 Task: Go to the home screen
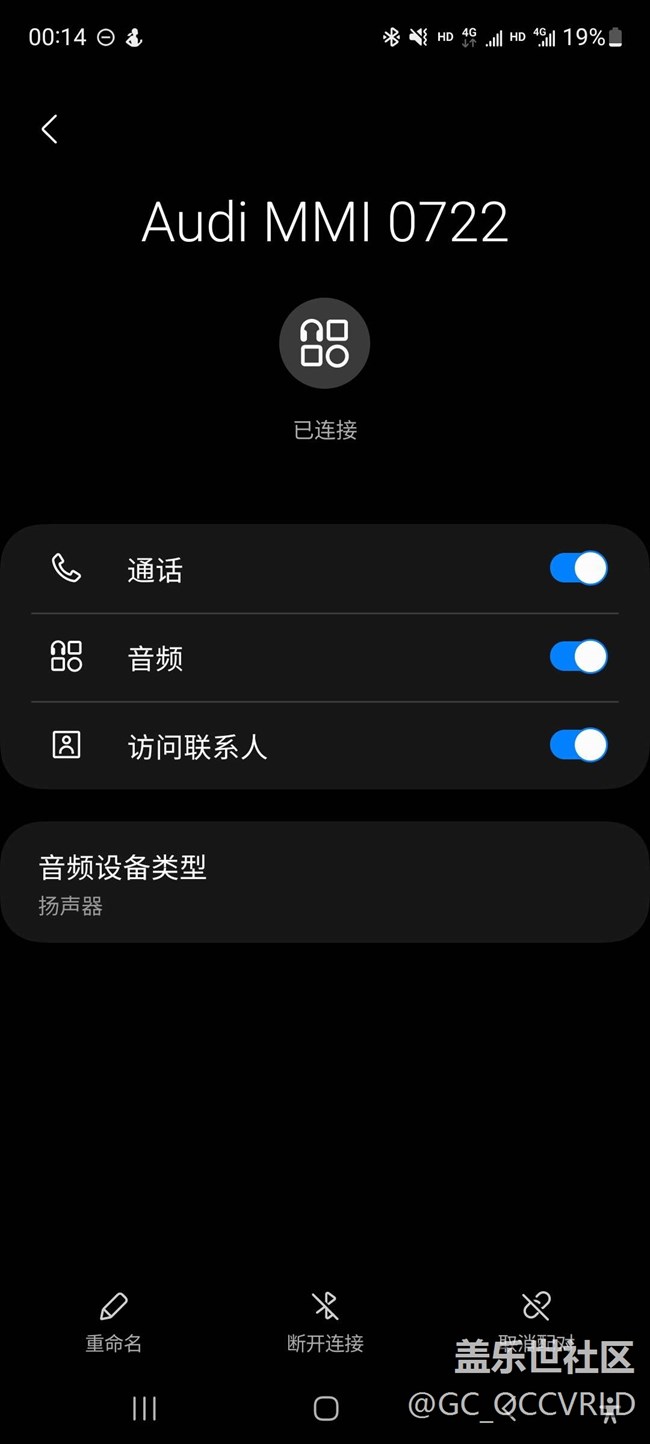click(x=326, y=1408)
